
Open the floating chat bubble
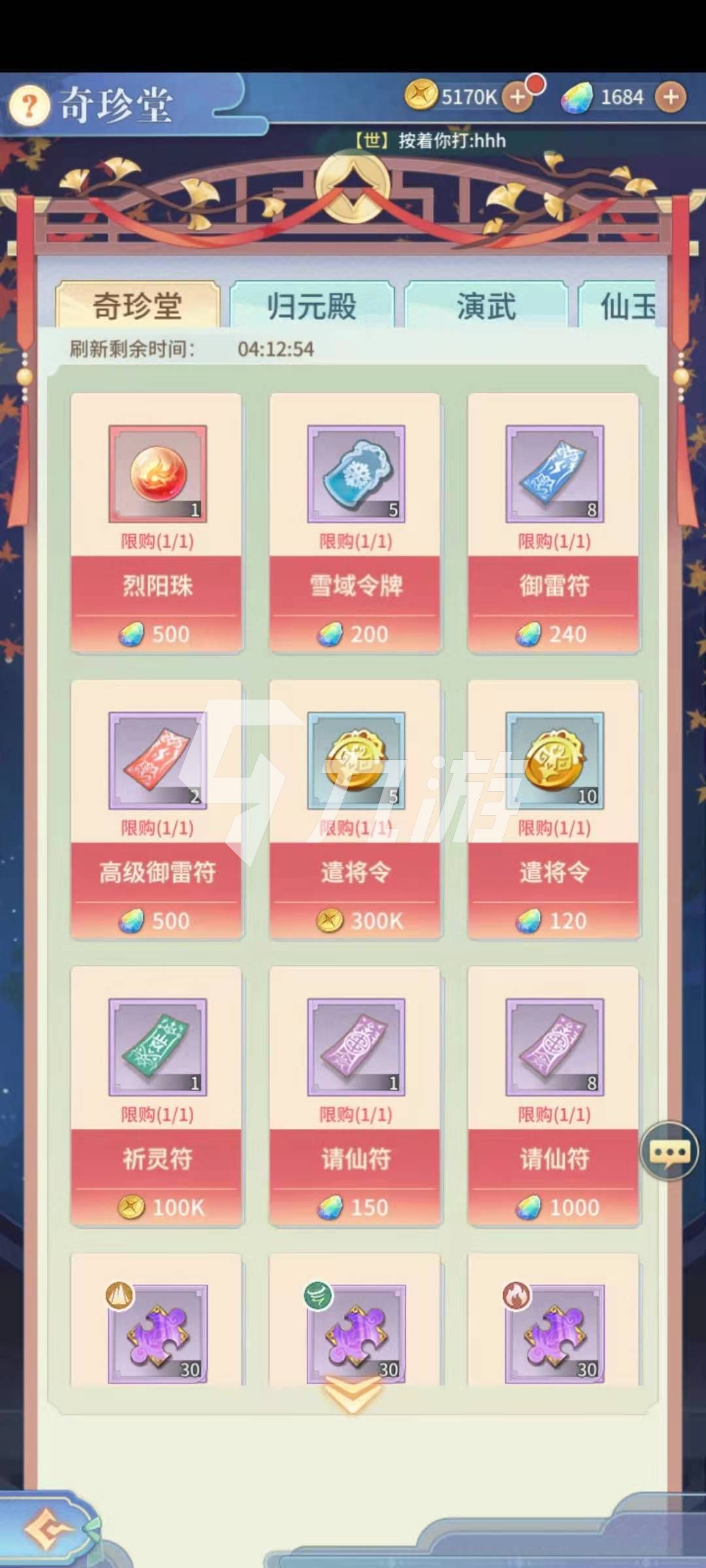[x=669, y=1151]
